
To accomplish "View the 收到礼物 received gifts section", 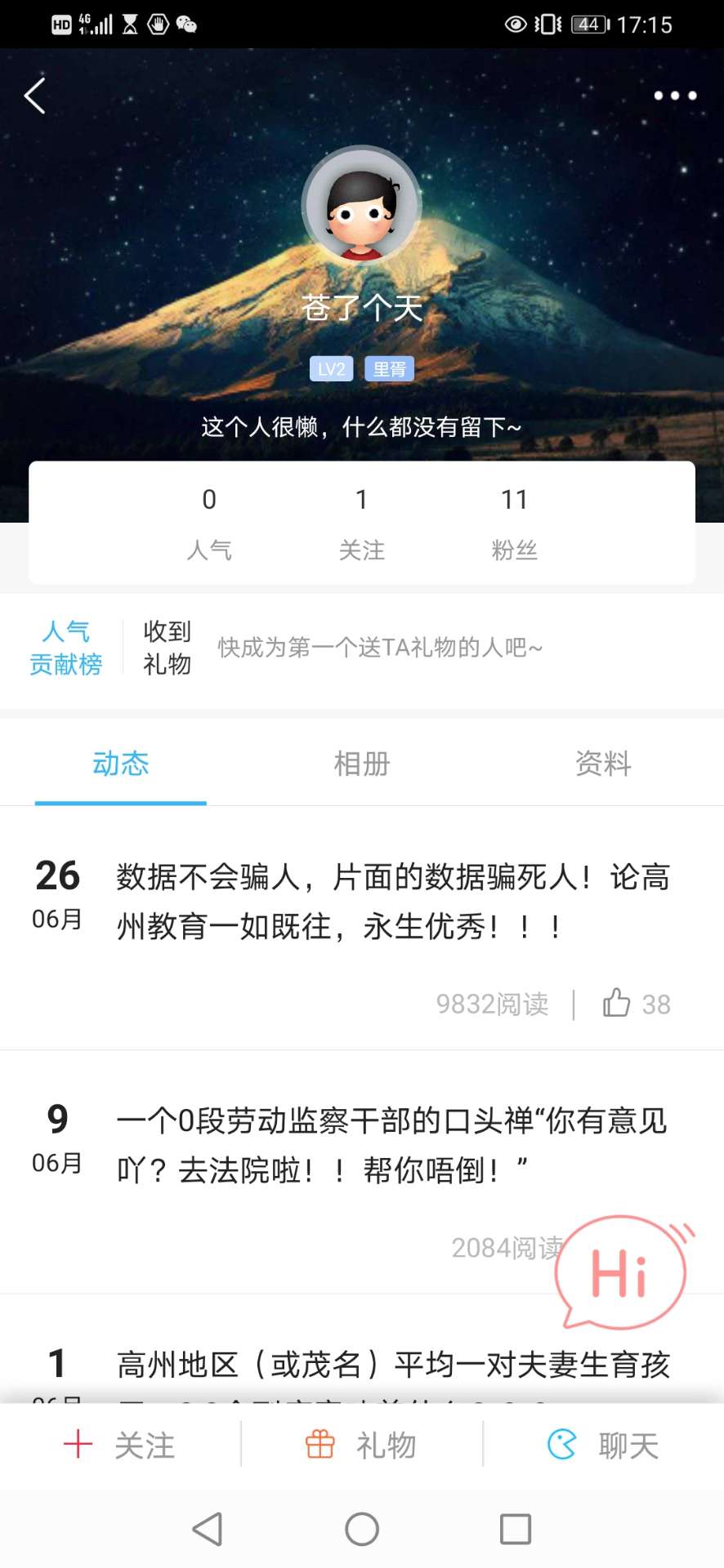I will (x=168, y=648).
